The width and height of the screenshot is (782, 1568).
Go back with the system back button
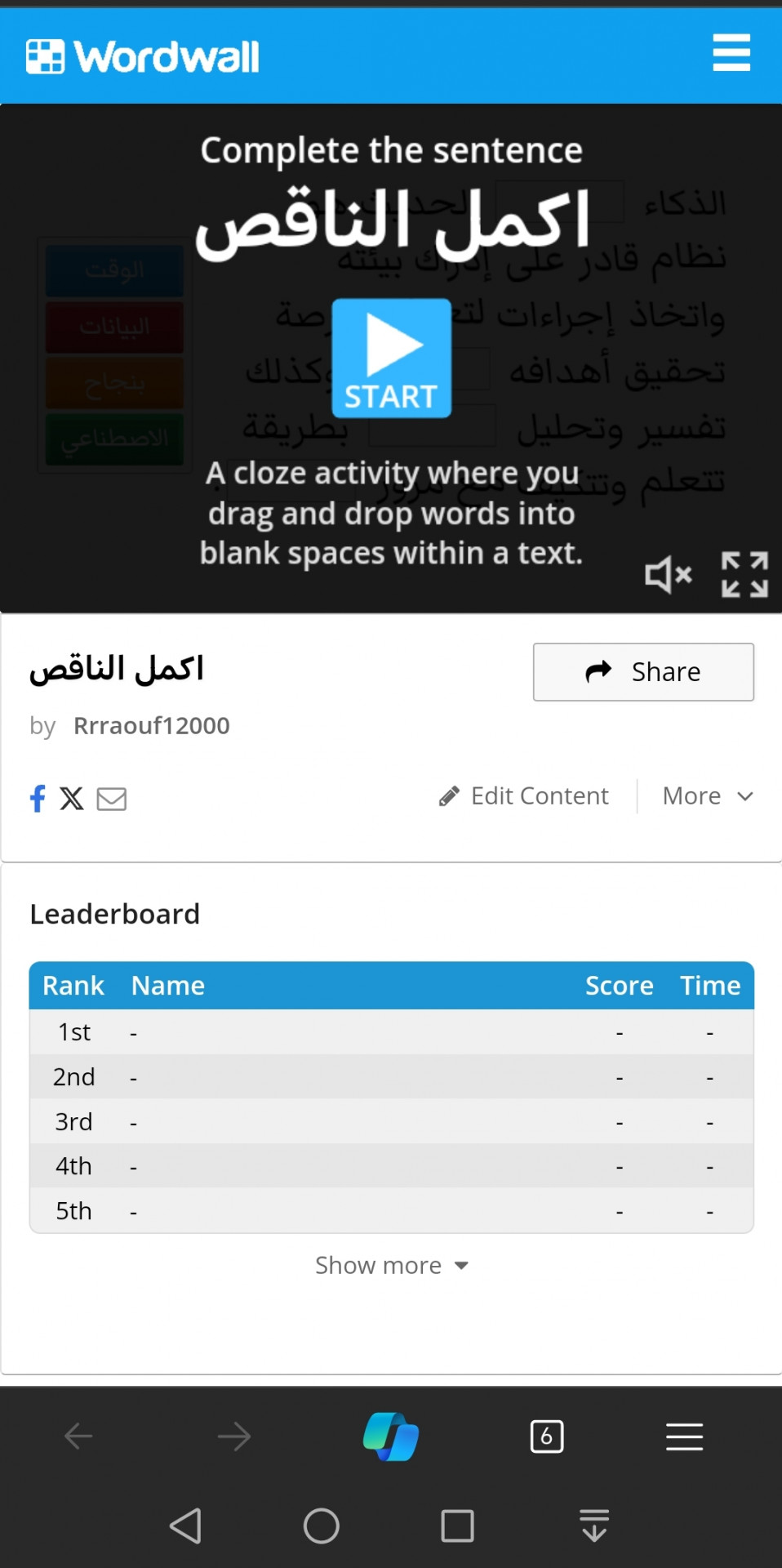pos(186,1526)
